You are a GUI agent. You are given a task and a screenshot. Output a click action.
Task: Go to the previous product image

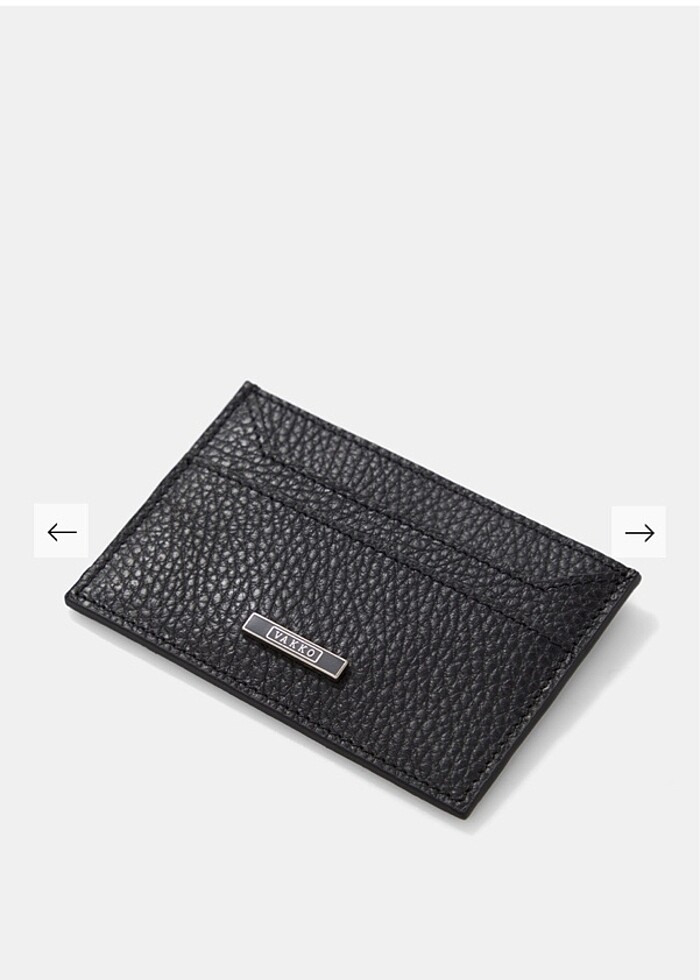pyautogui.click(x=61, y=531)
